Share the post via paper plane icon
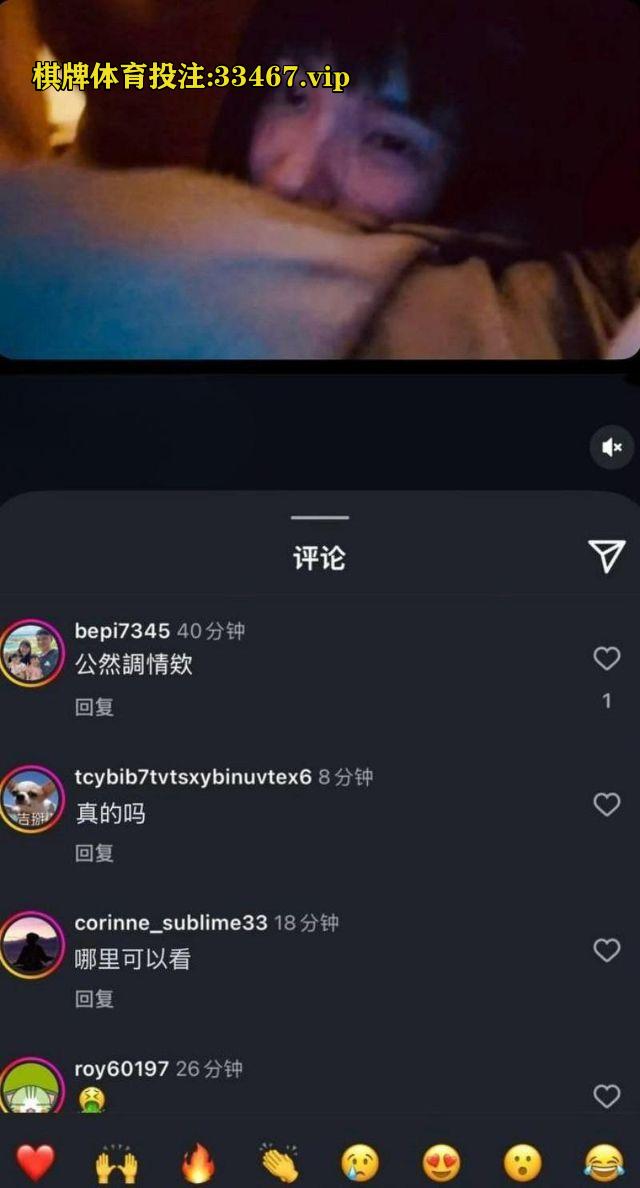 (606, 556)
